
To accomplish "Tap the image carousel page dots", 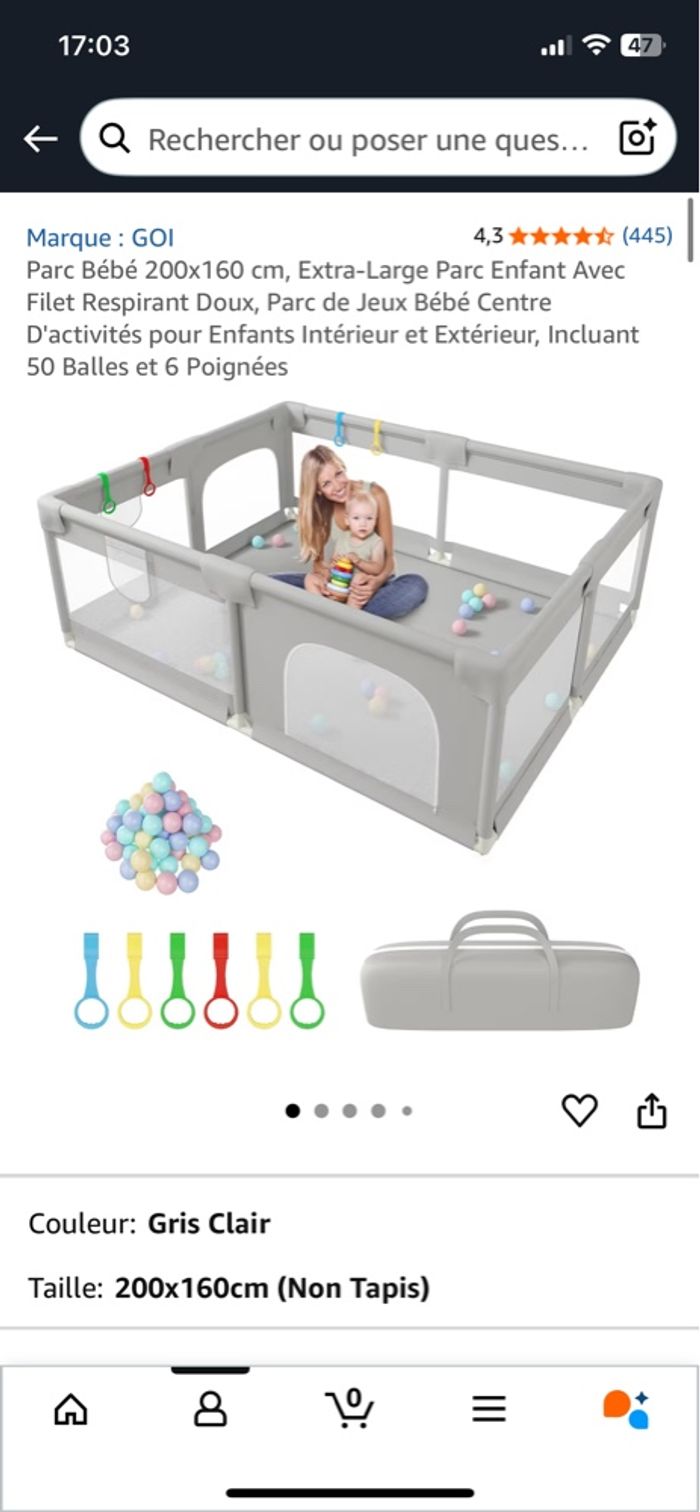I will (349, 1110).
